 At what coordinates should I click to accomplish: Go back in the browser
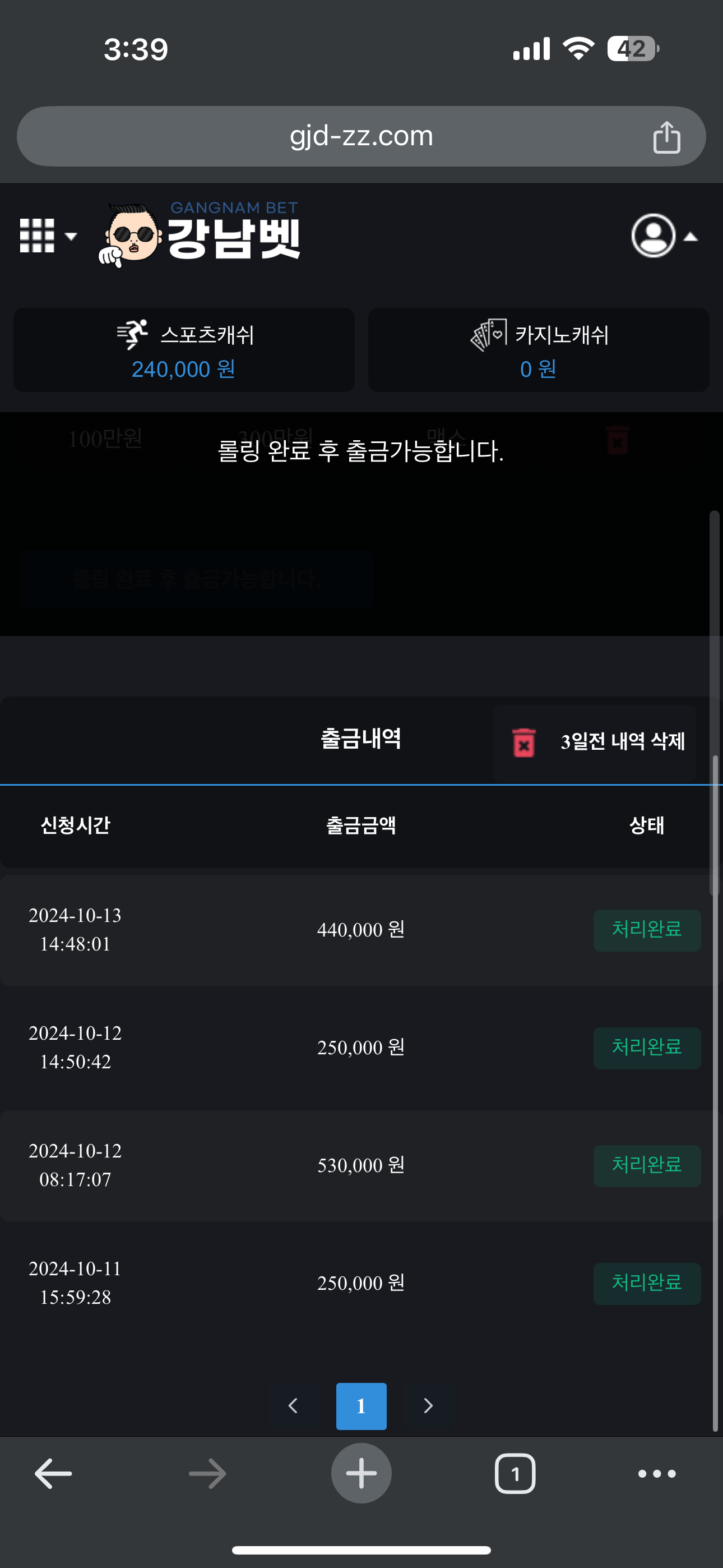click(54, 1474)
